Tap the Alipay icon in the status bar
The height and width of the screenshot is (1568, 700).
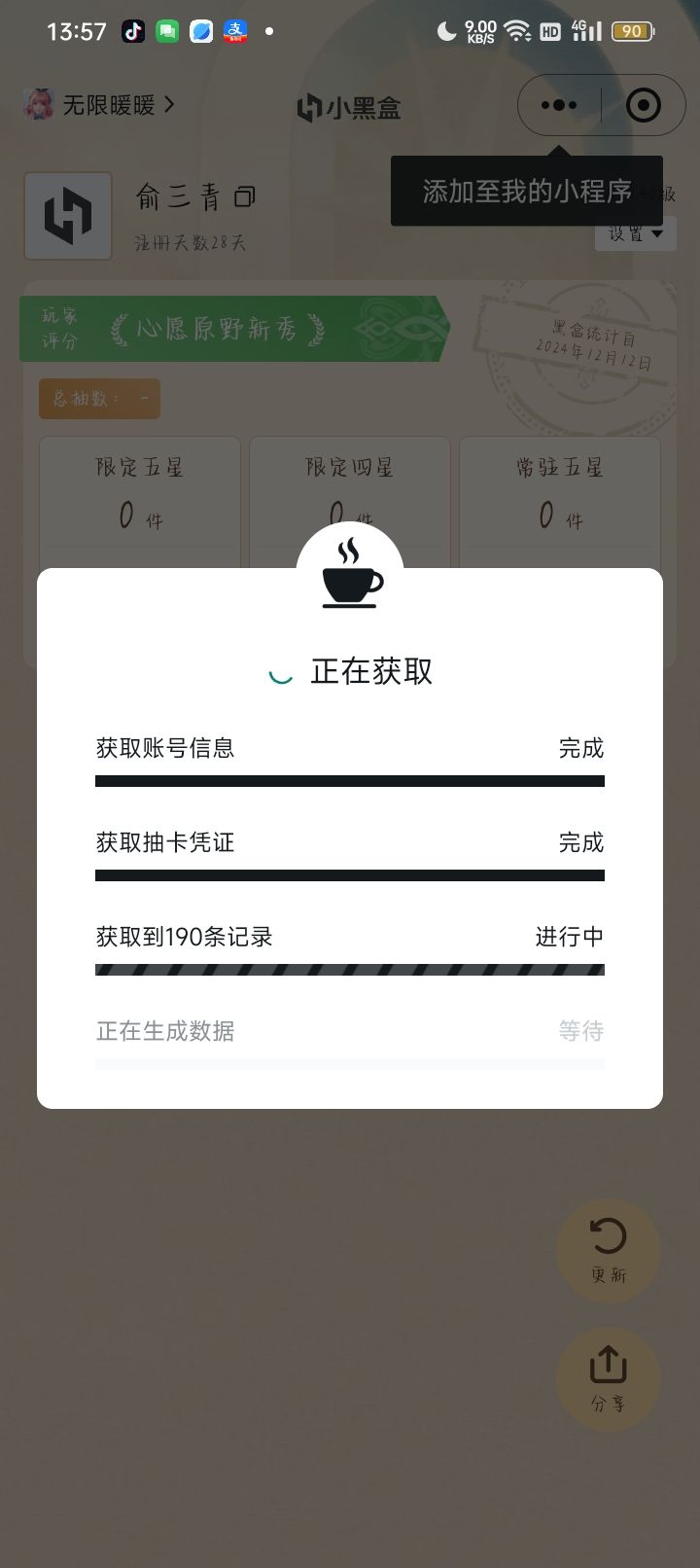(235, 30)
